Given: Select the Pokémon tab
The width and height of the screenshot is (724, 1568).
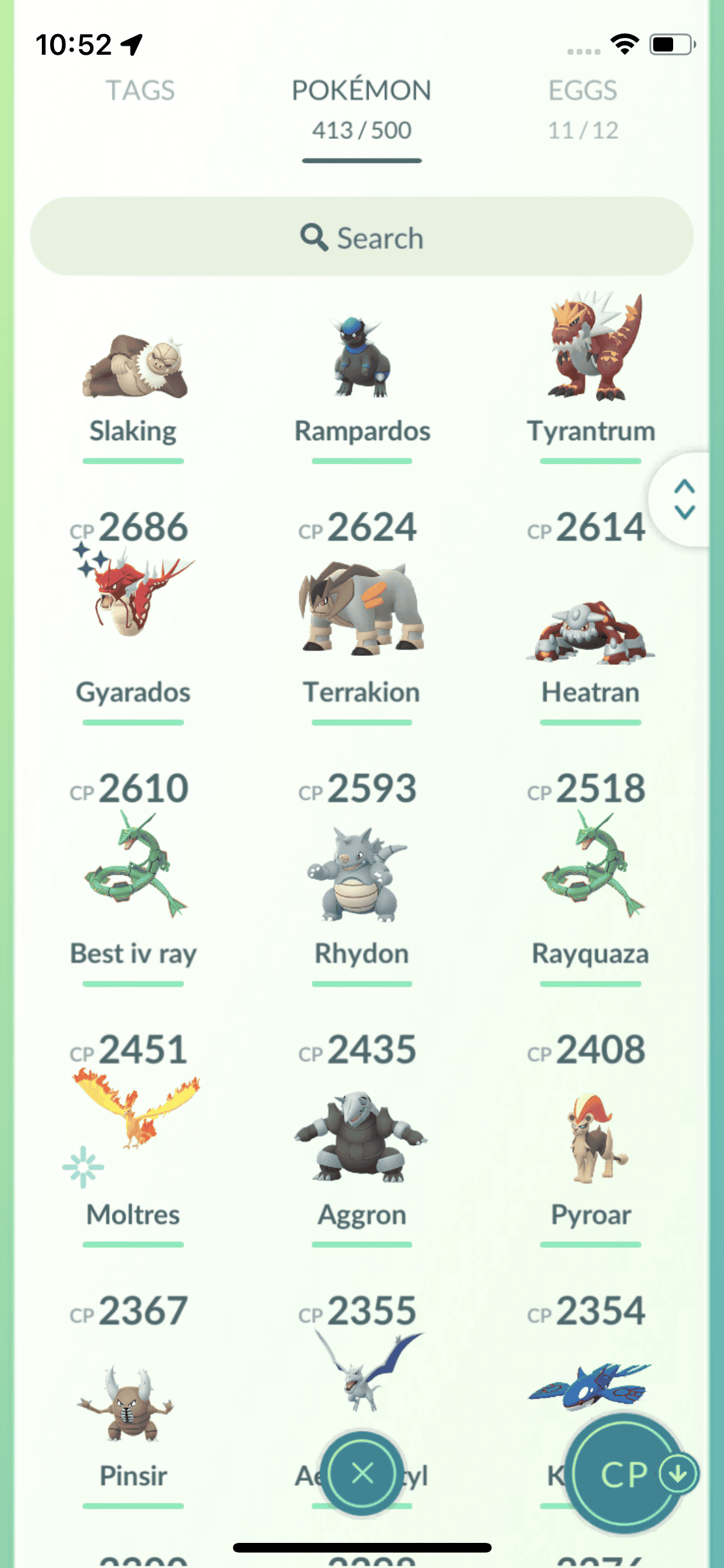Looking at the screenshot, I should [x=362, y=108].
